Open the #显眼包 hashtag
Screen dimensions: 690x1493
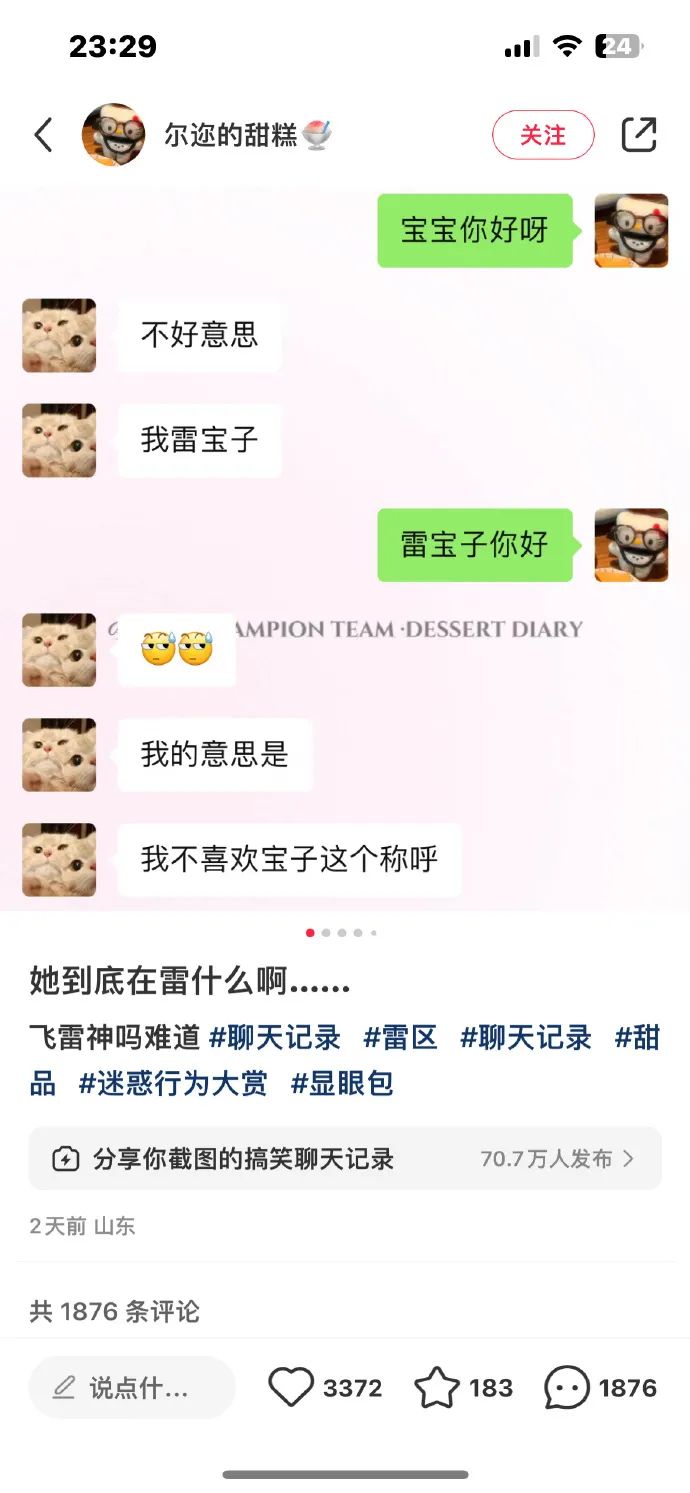click(341, 1083)
